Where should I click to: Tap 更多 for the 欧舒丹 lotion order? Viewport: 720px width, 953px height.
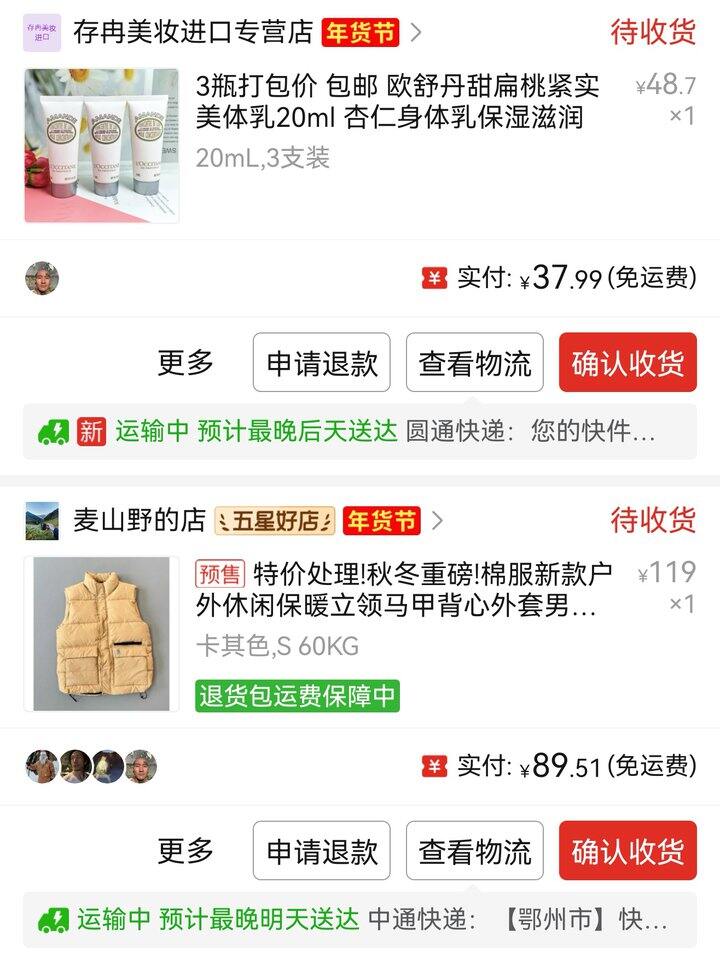pyautogui.click(x=185, y=363)
